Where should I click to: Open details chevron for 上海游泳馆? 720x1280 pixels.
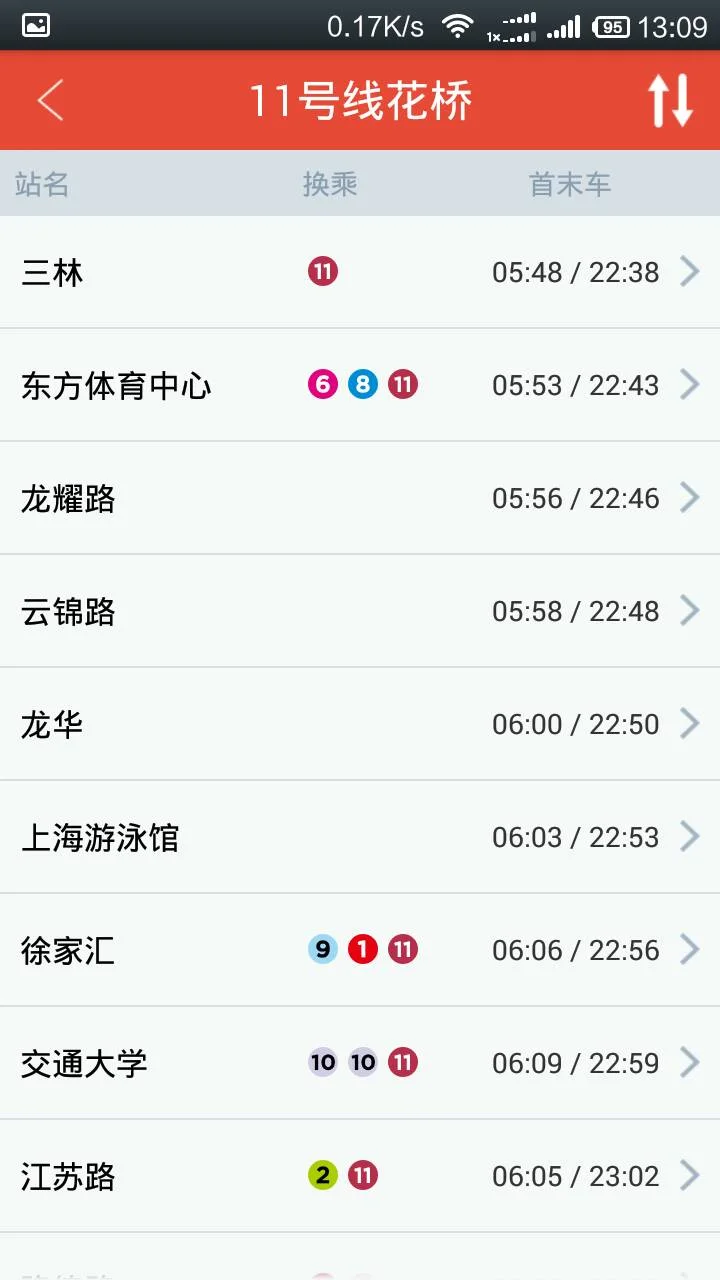click(691, 836)
